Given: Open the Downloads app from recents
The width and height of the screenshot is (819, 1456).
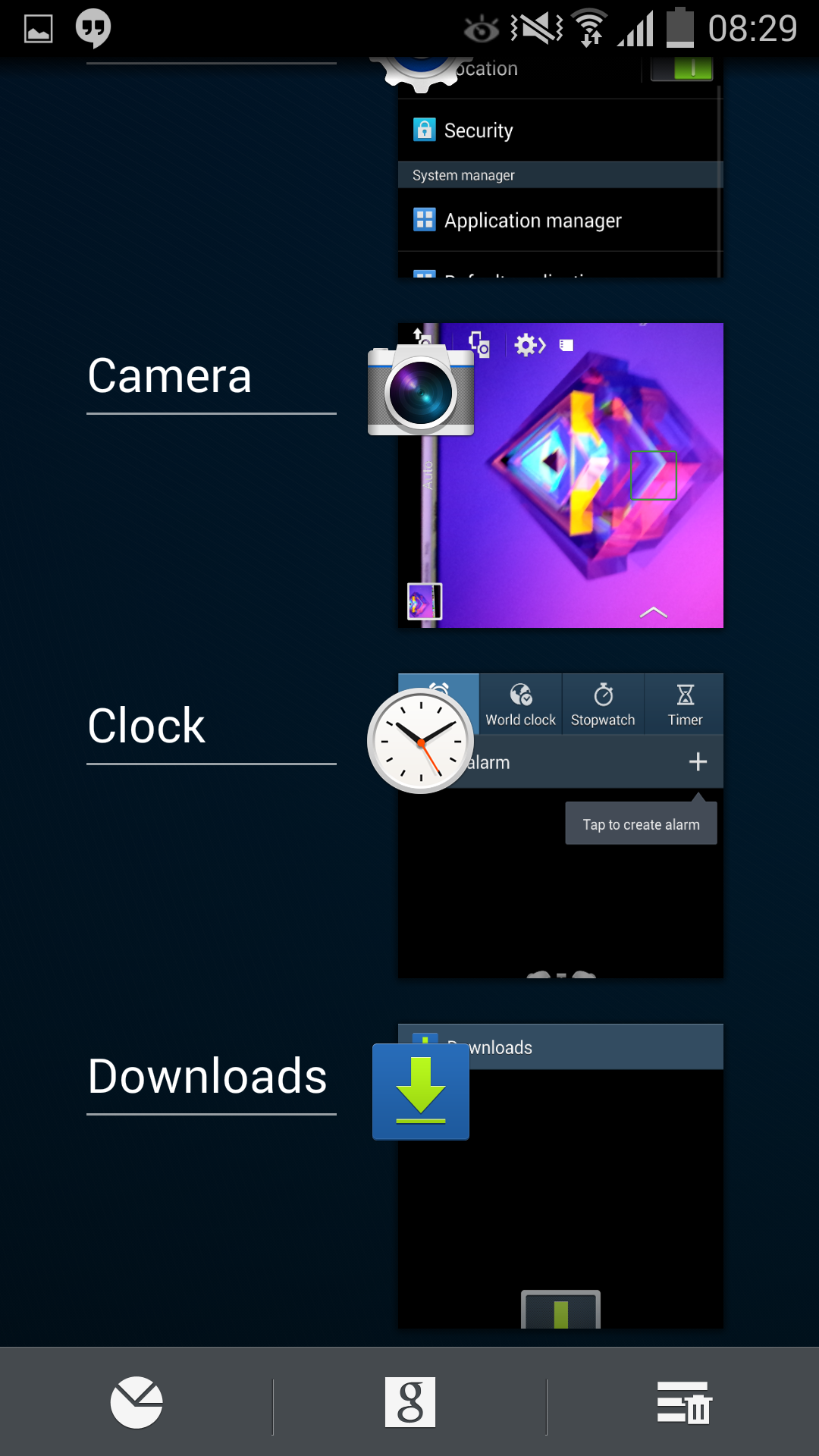Looking at the screenshot, I should click(560, 1175).
